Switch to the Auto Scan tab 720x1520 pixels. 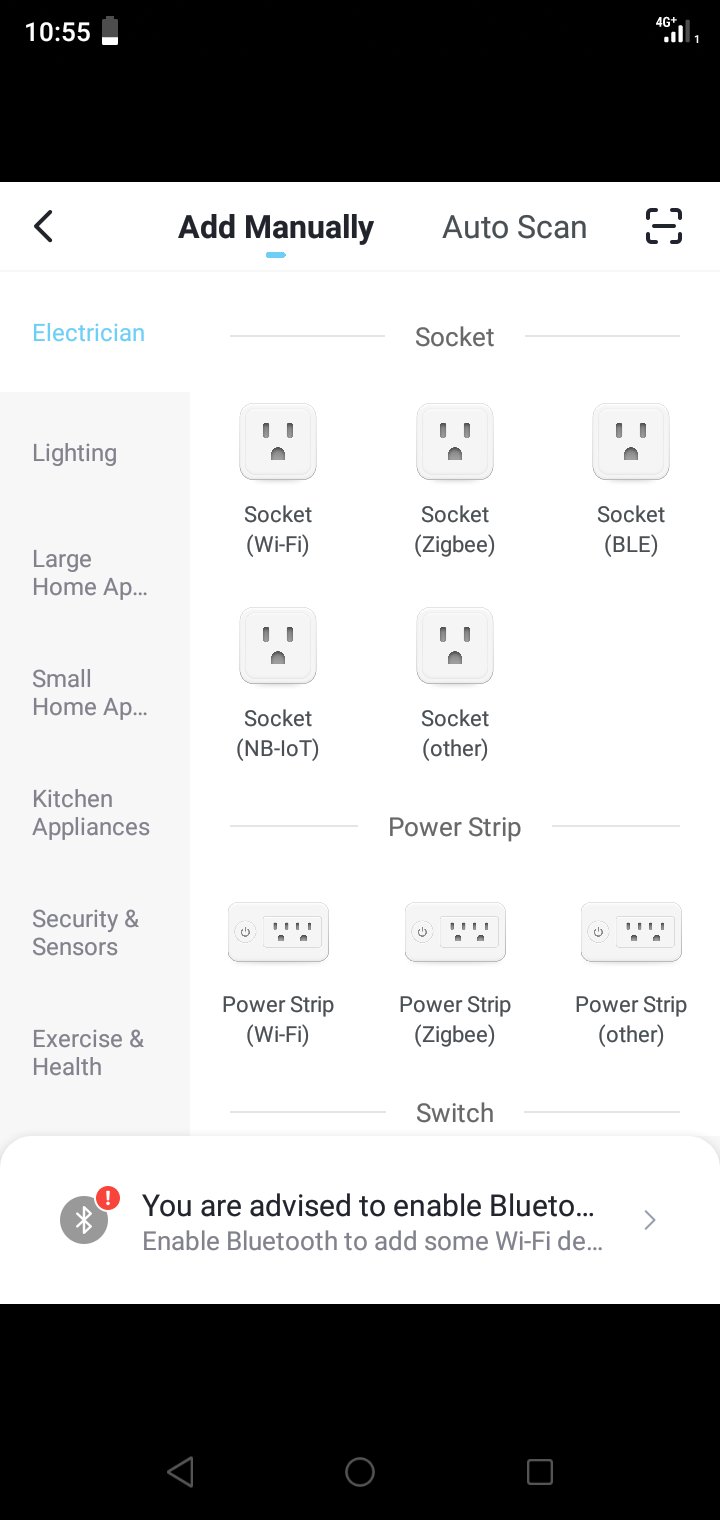(x=514, y=227)
